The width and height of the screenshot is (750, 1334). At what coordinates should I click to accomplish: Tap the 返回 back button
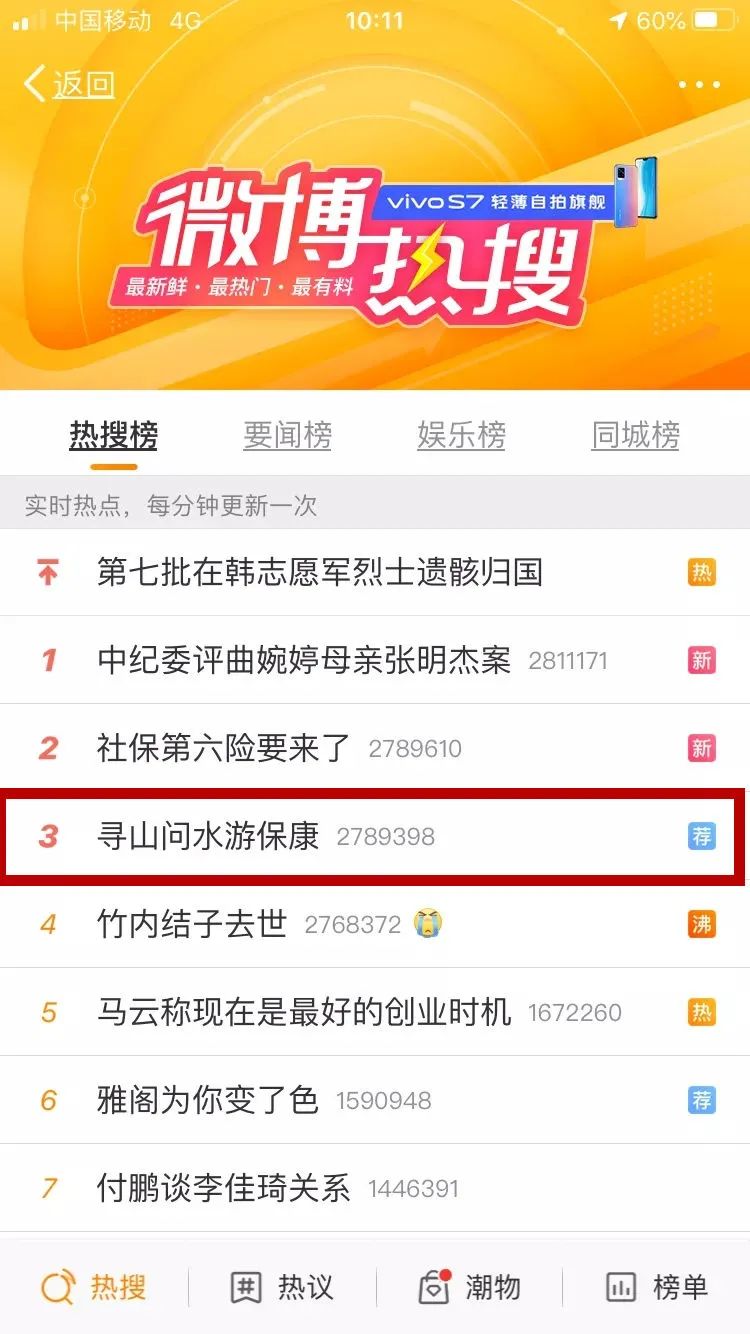pyautogui.click(x=70, y=84)
